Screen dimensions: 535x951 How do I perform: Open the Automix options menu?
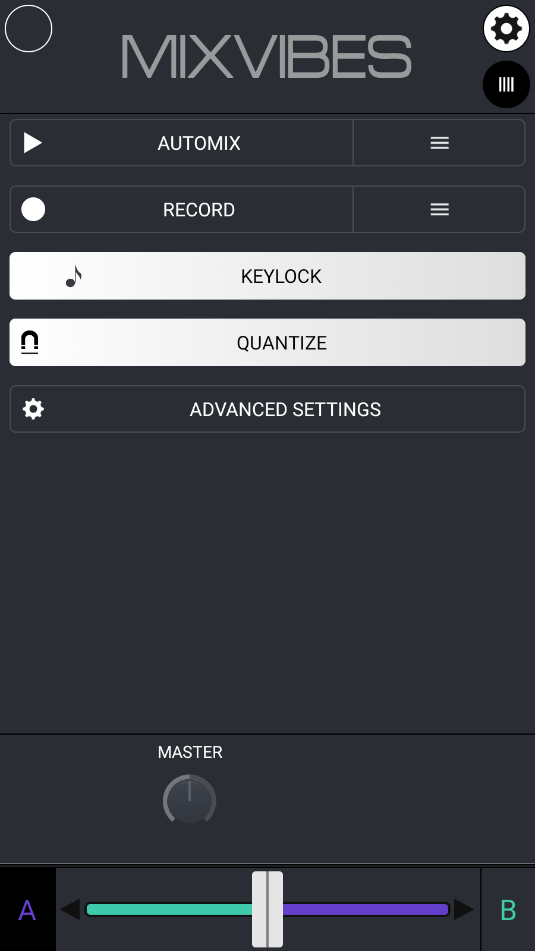click(x=439, y=143)
